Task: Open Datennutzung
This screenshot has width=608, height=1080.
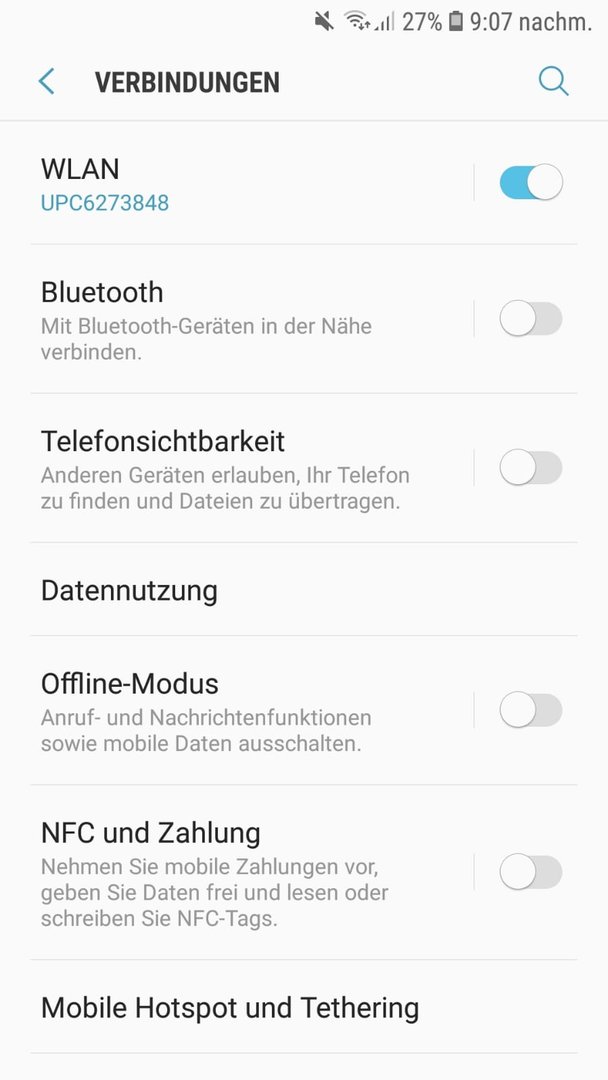Action: (304, 590)
